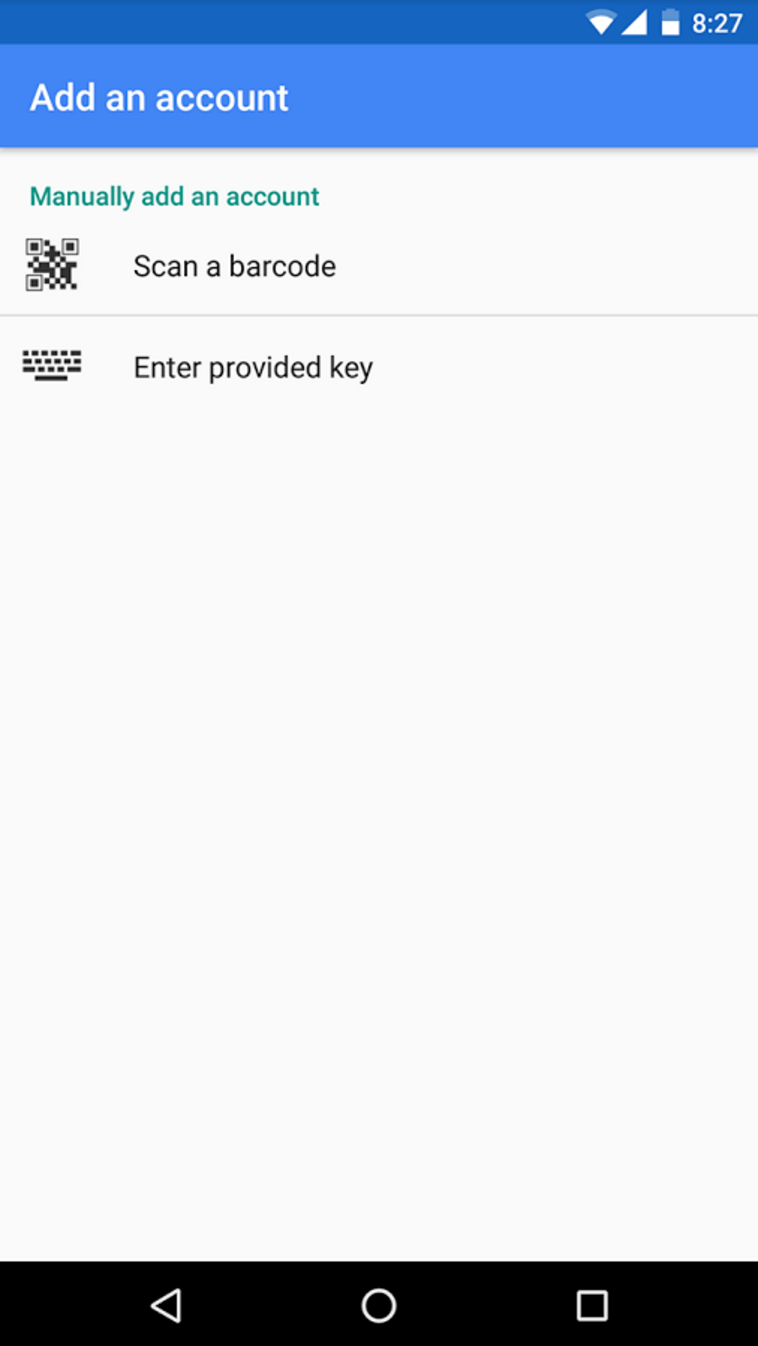Open recent apps with the square button

(592, 1304)
